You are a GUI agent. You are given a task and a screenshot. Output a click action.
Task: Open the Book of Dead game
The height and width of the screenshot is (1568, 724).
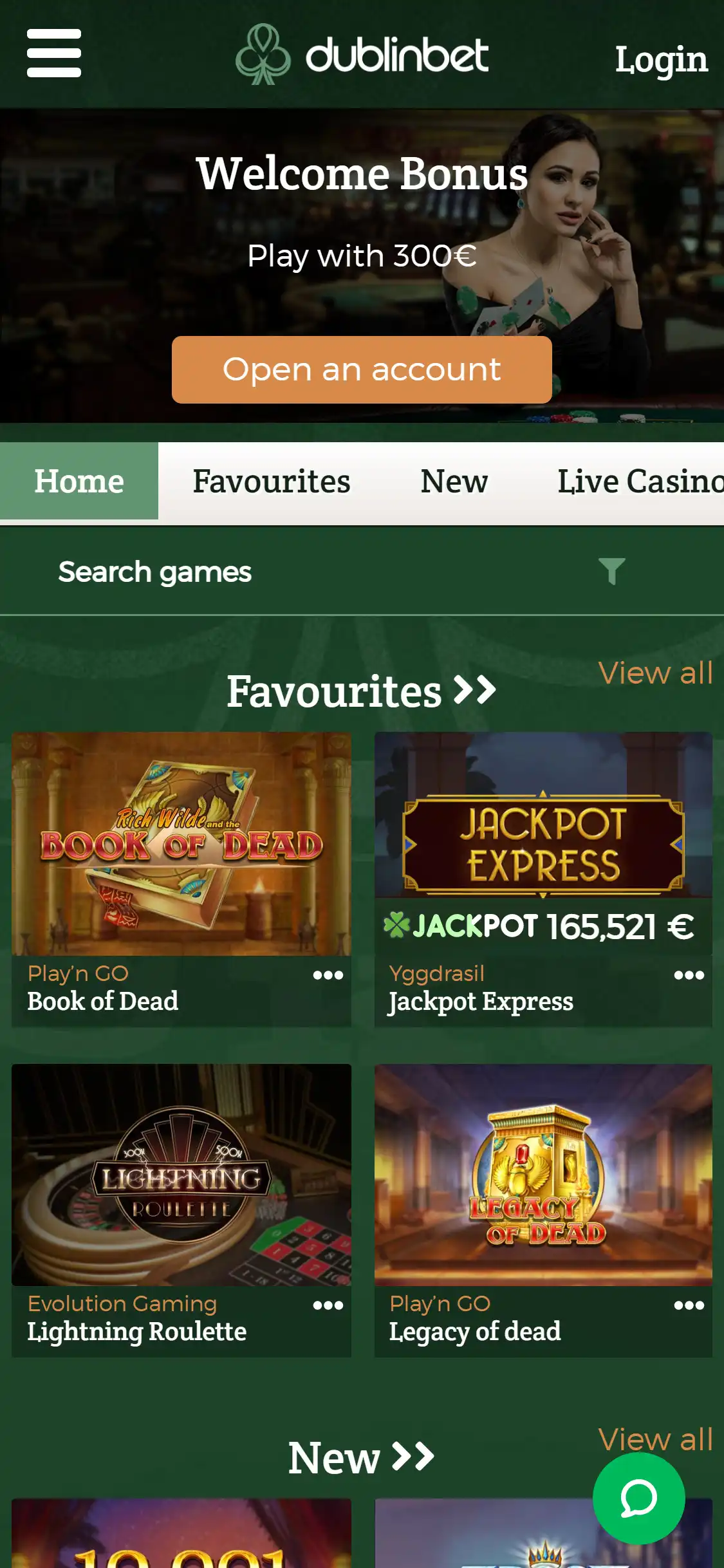pyautogui.click(x=181, y=843)
